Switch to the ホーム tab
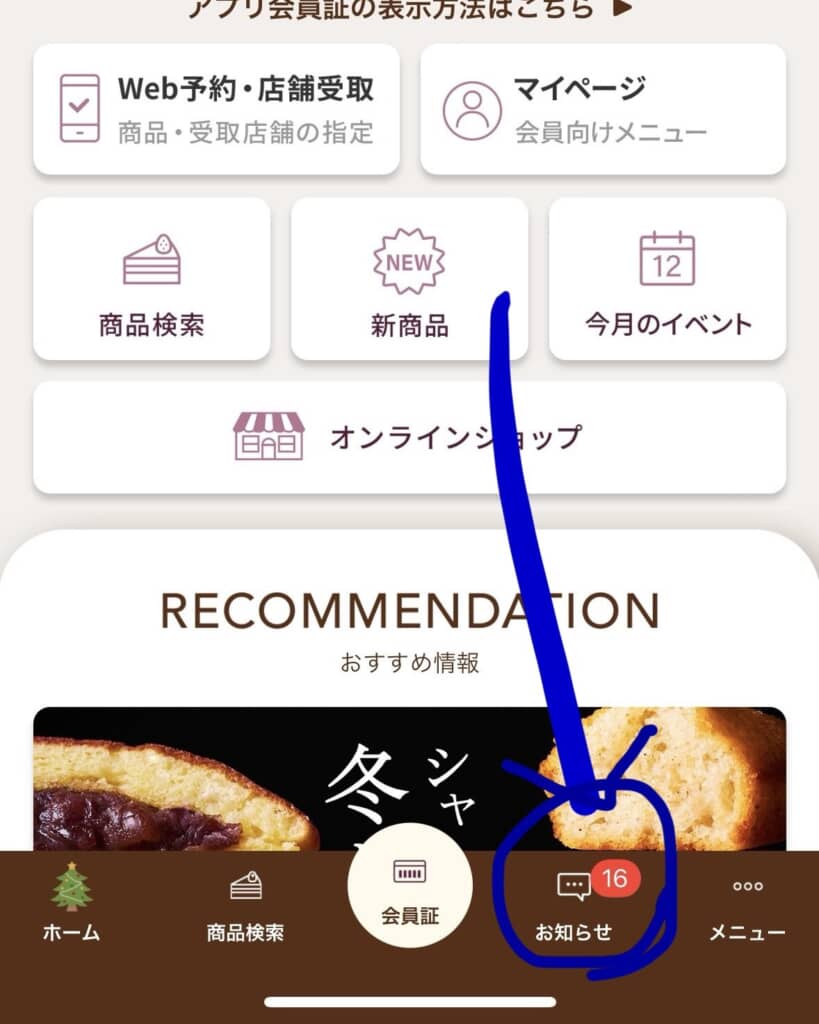 [71, 904]
